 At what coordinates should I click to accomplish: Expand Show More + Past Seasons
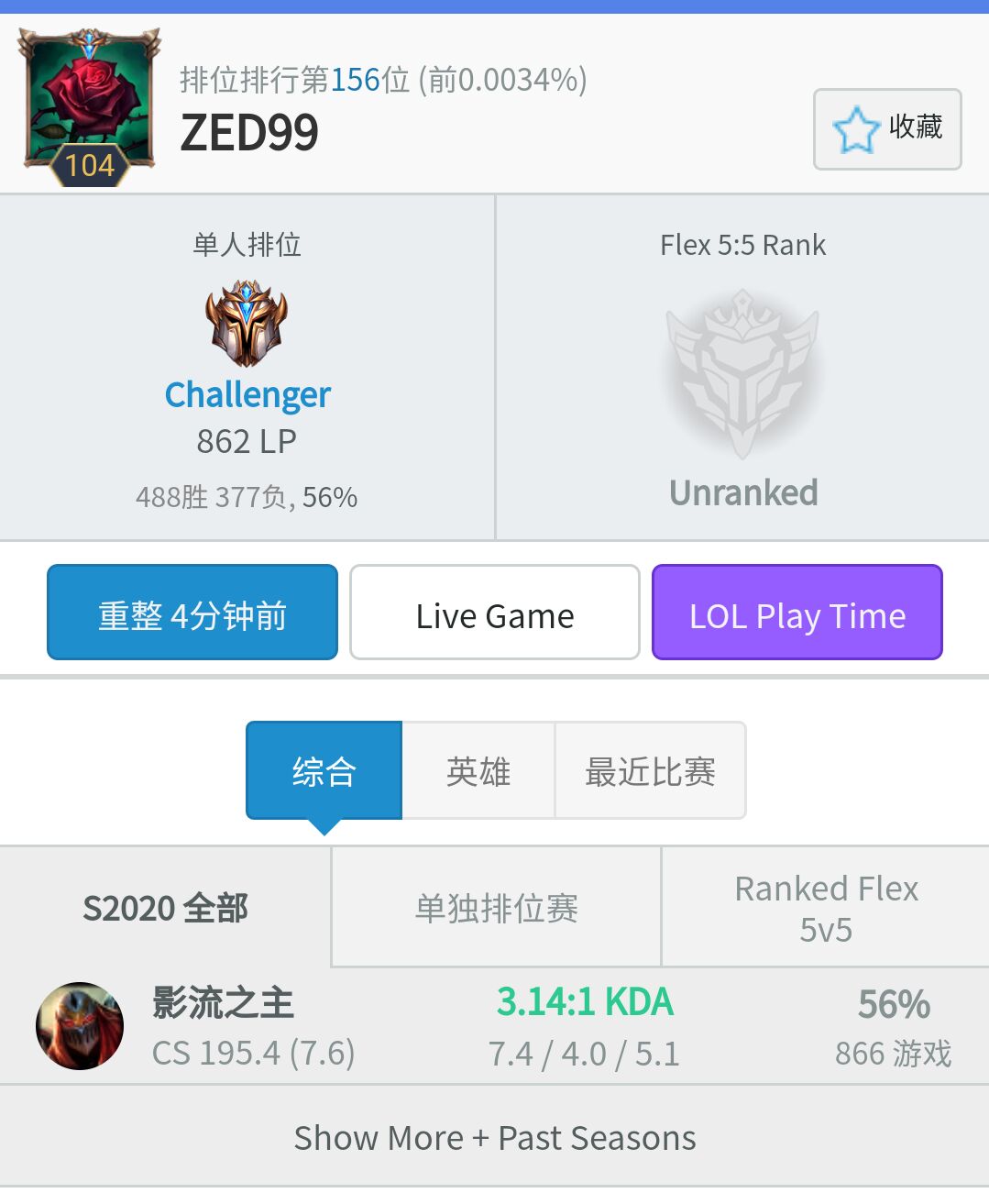click(494, 1137)
